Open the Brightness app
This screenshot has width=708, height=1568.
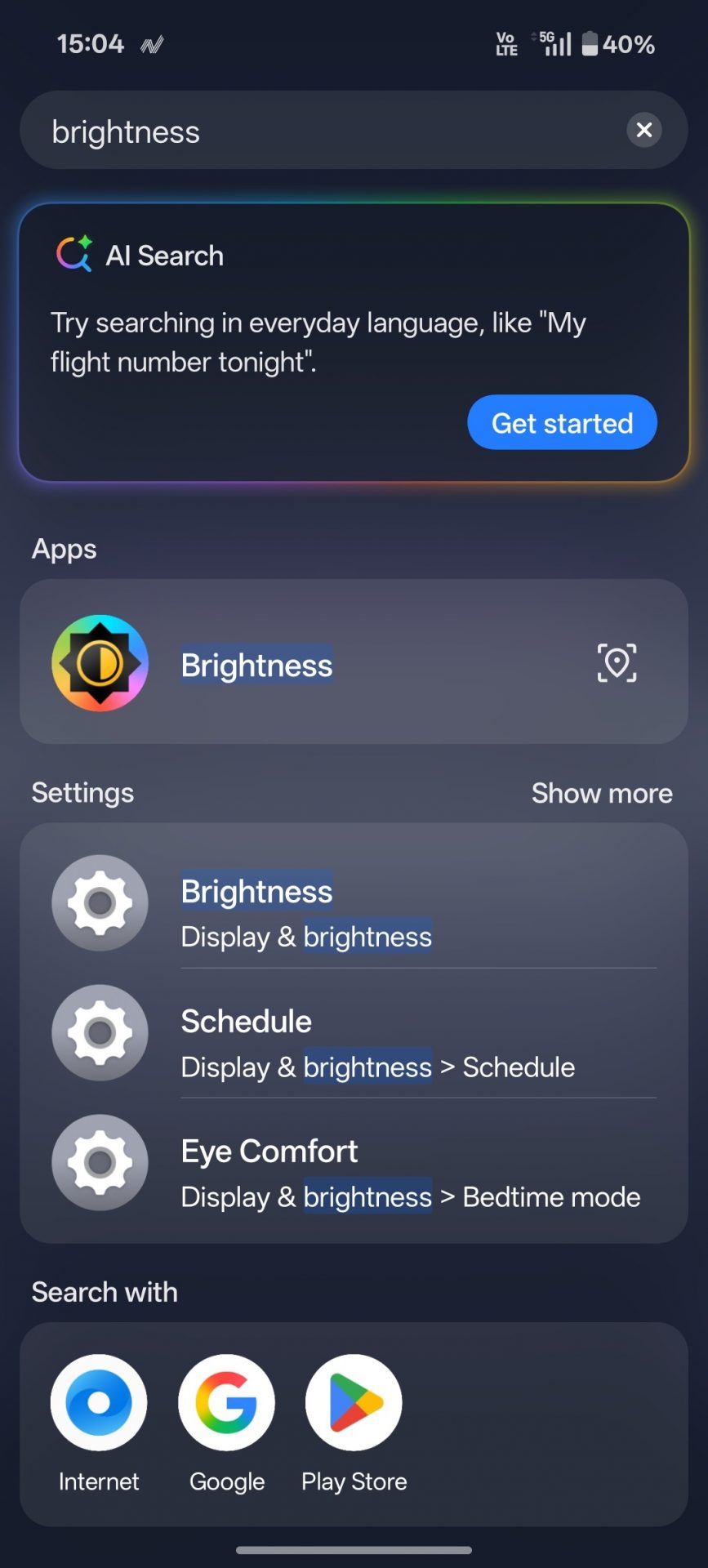coord(256,665)
